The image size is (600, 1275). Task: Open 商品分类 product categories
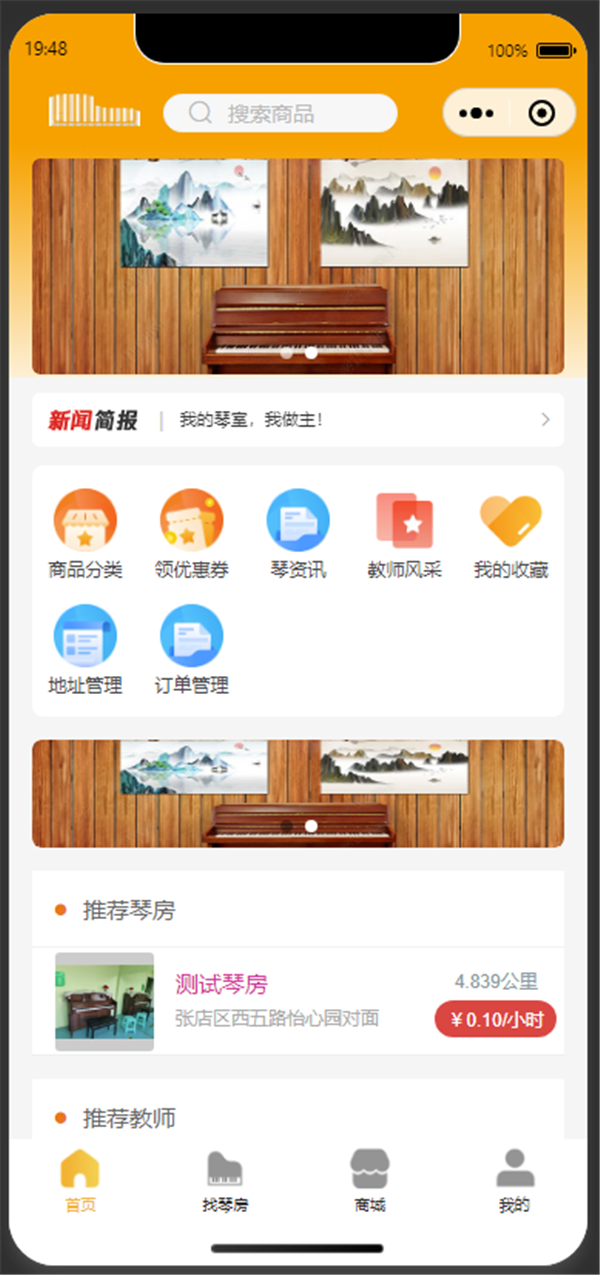pos(85,534)
